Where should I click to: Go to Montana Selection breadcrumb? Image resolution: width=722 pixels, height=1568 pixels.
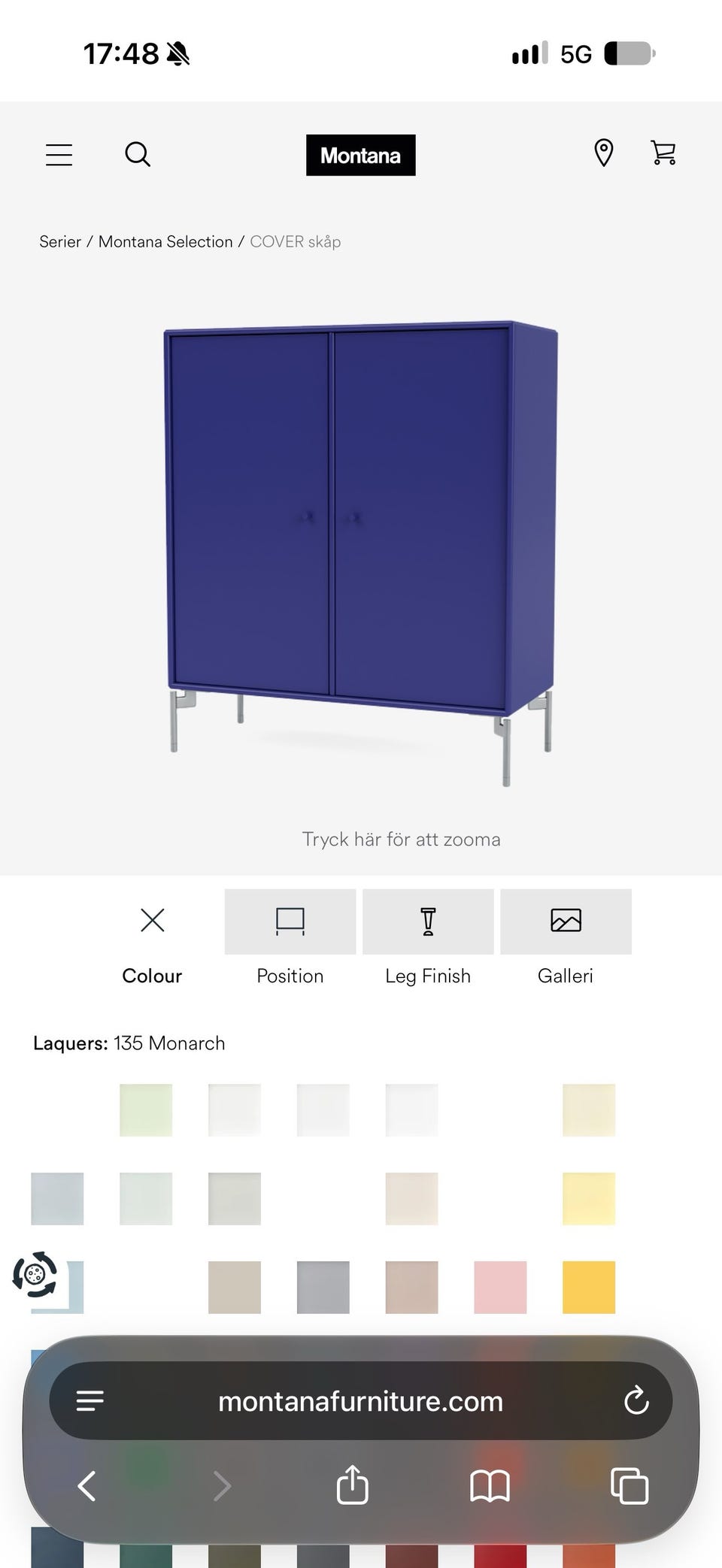coord(165,242)
